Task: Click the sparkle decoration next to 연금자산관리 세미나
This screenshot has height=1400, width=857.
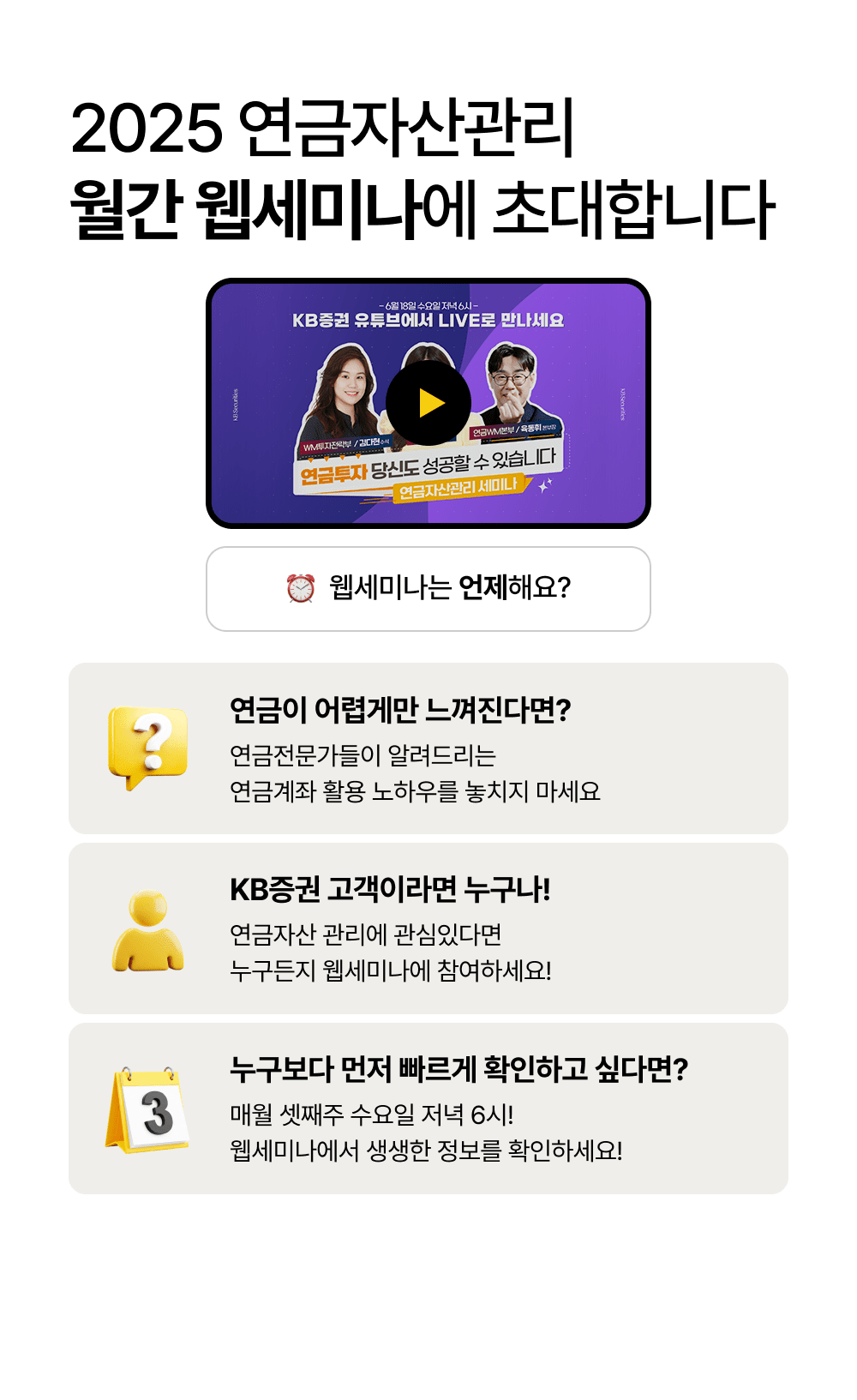Action: 542,486
